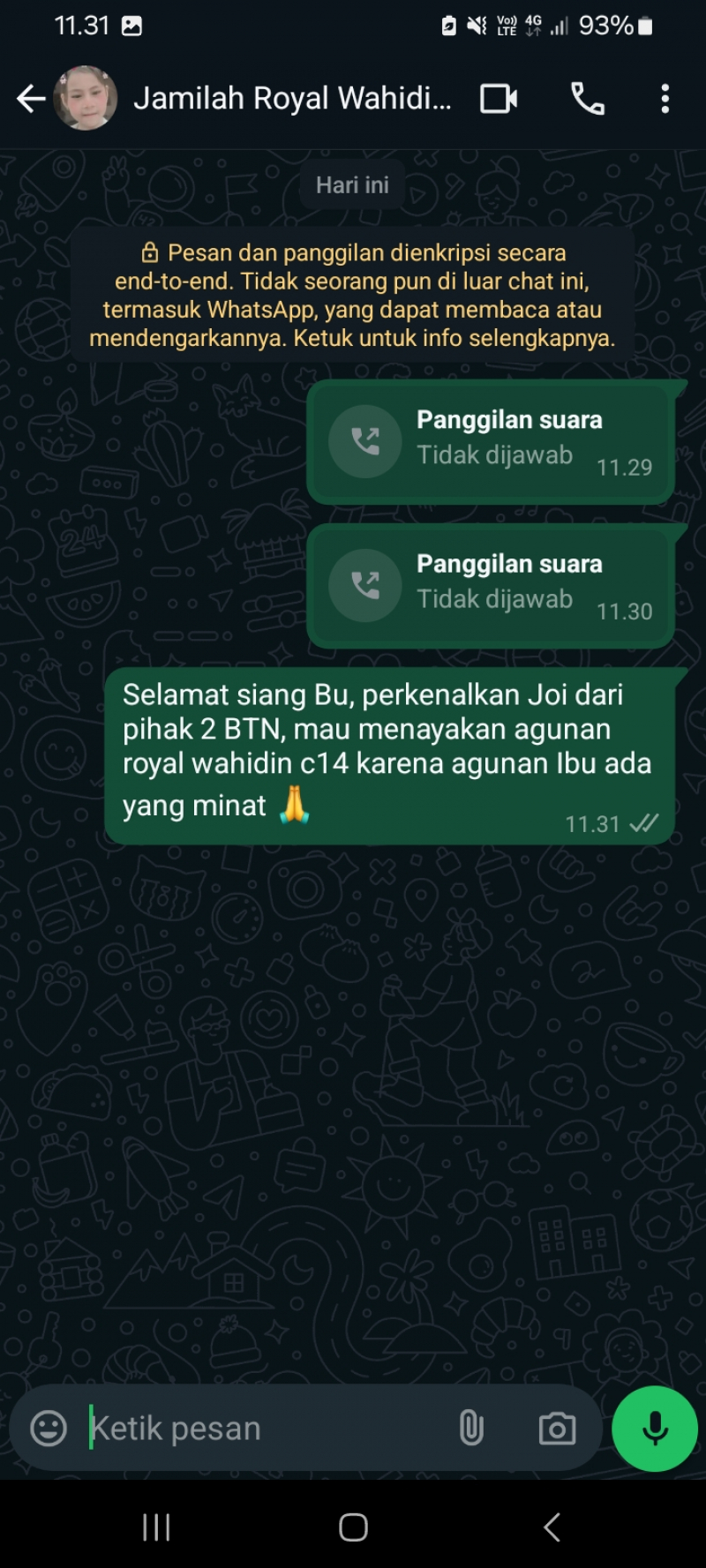Record a voice message with the microphone
Viewport: 706px width, 1568px height.
click(x=655, y=1428)
